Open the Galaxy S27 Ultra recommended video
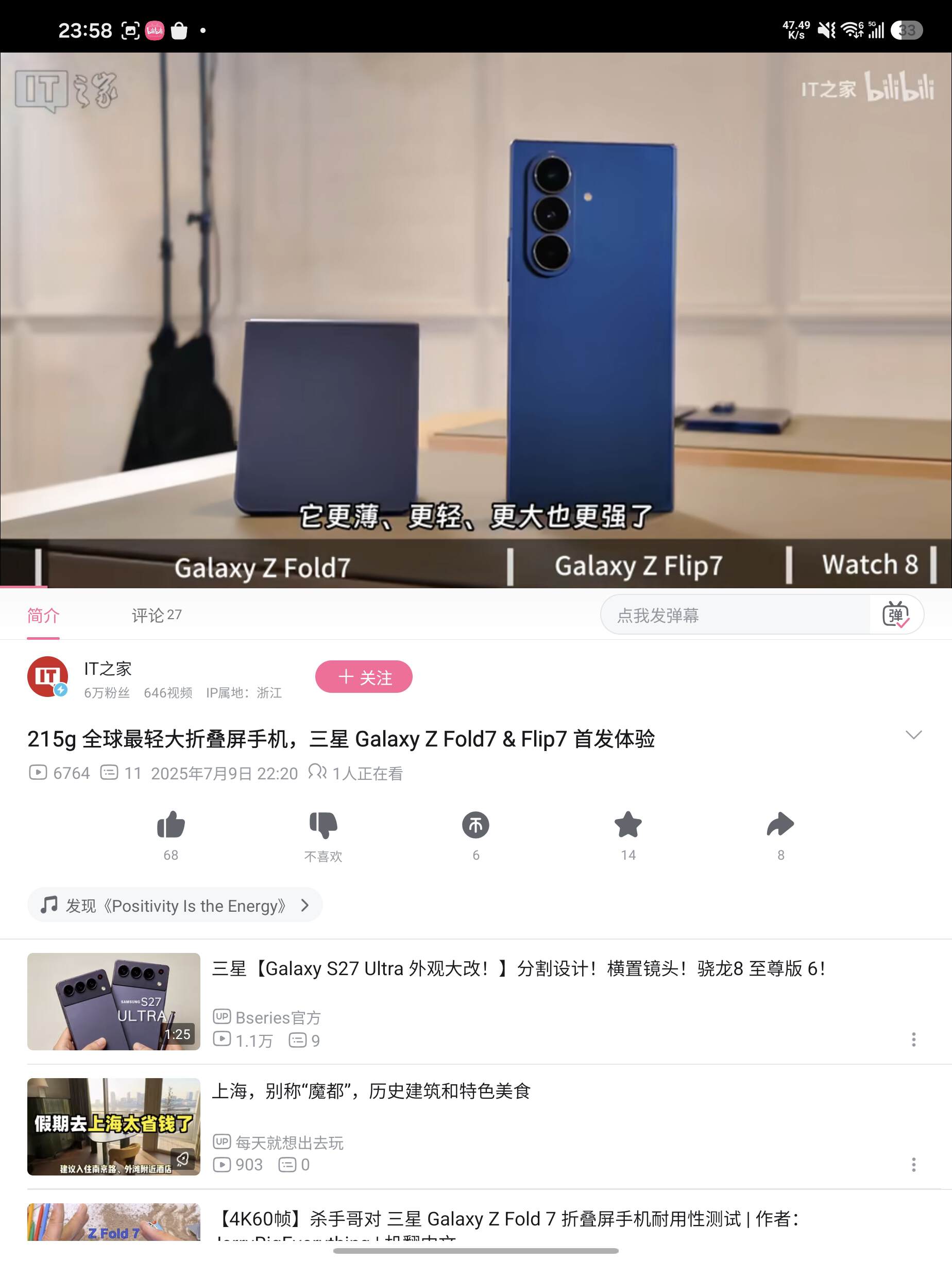Screen dimensions: 952x1261 pyautogui.click(x=475, y=1001)
